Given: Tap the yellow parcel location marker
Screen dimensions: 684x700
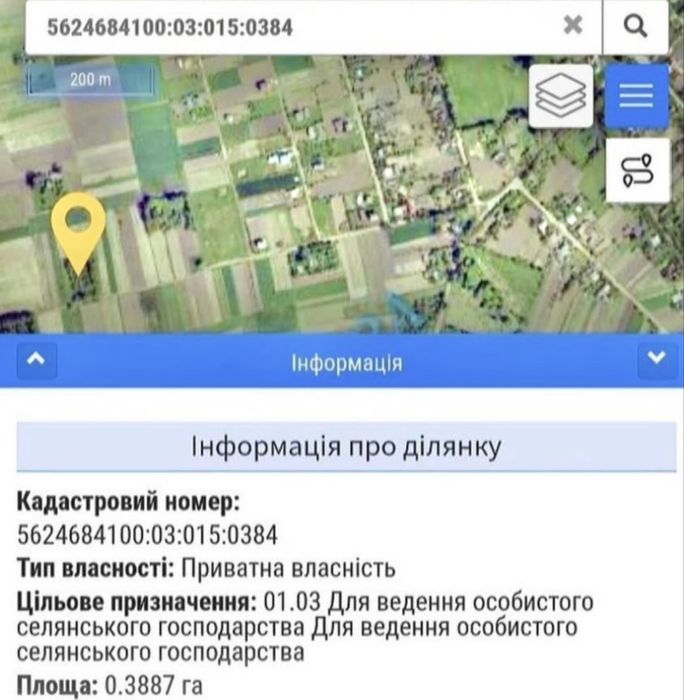Looking at the screenshot, I should pos(78,228).
